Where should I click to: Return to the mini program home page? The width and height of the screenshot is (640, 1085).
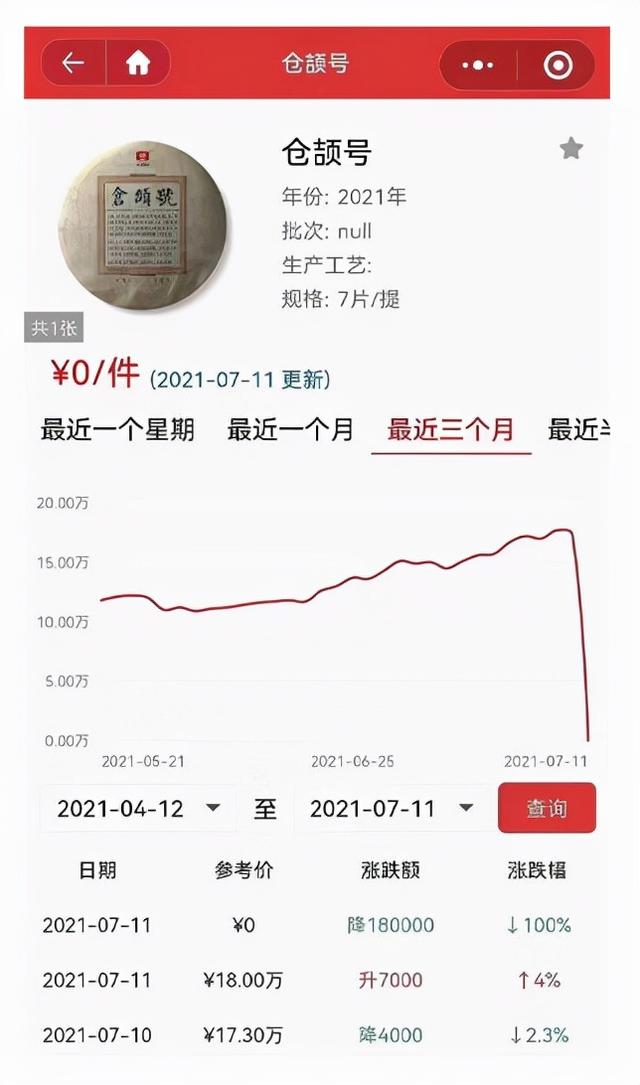click(137, 63)
